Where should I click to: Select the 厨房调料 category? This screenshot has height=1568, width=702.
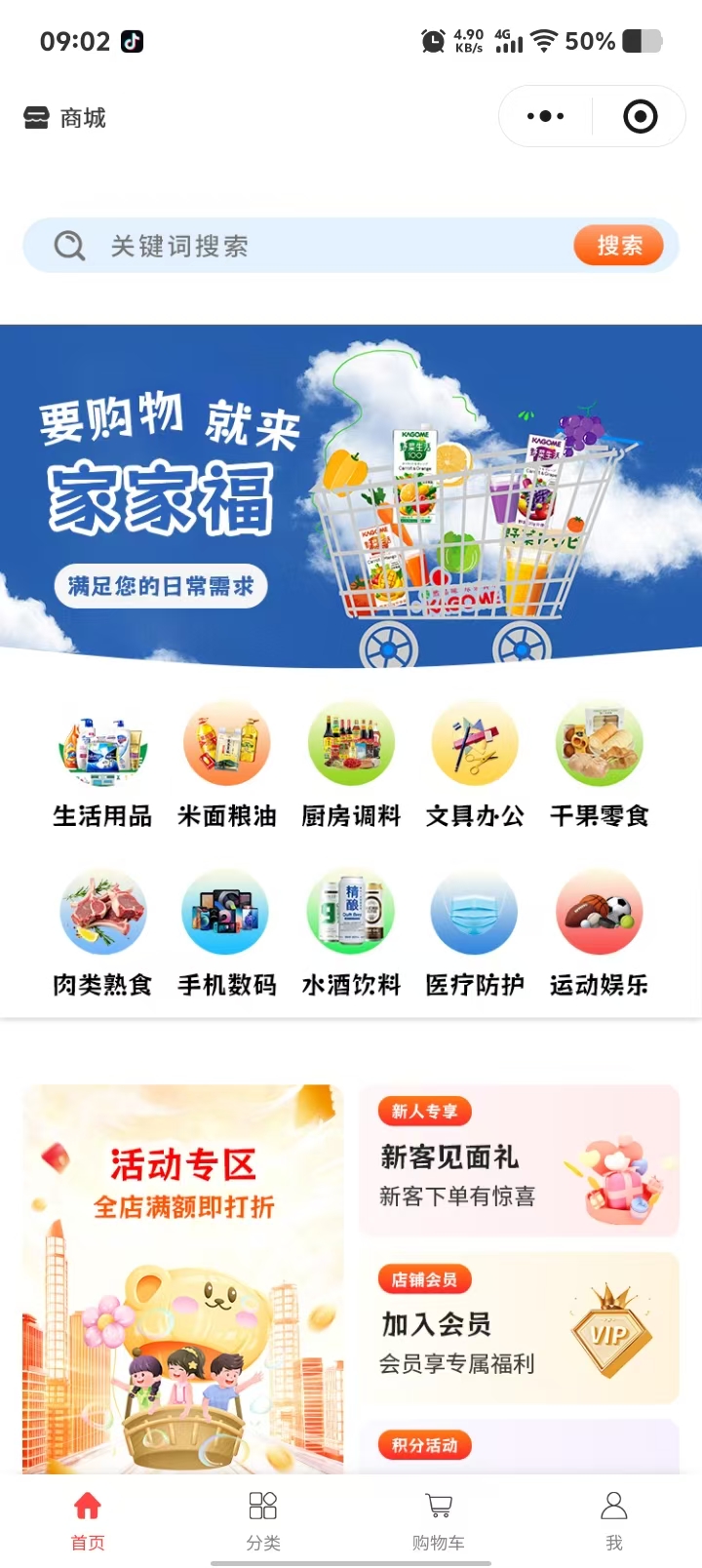coord(351,765)
